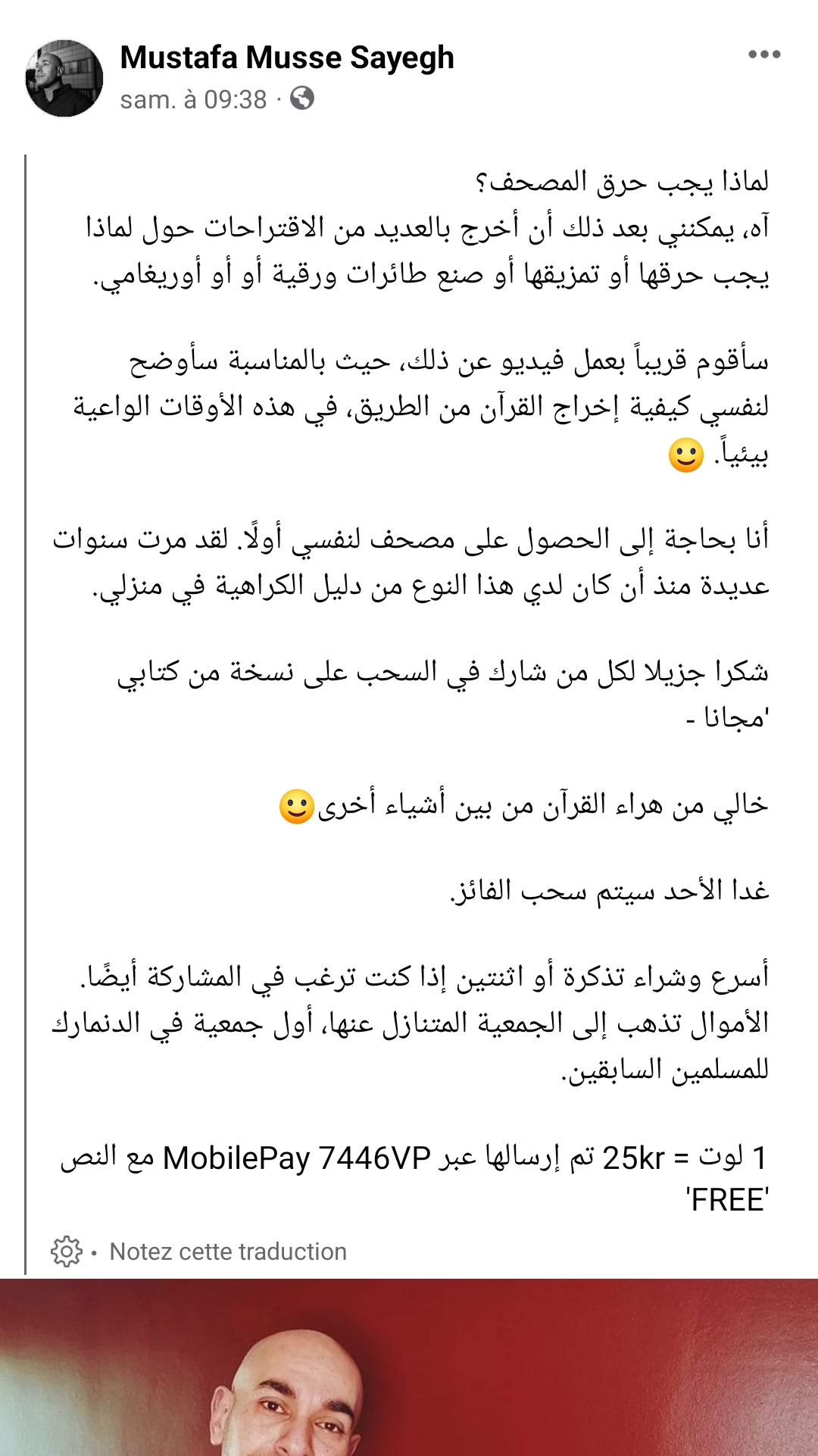818x1456 pixels.
Task: Open the post's three-dot options menu
Action: 764,55
